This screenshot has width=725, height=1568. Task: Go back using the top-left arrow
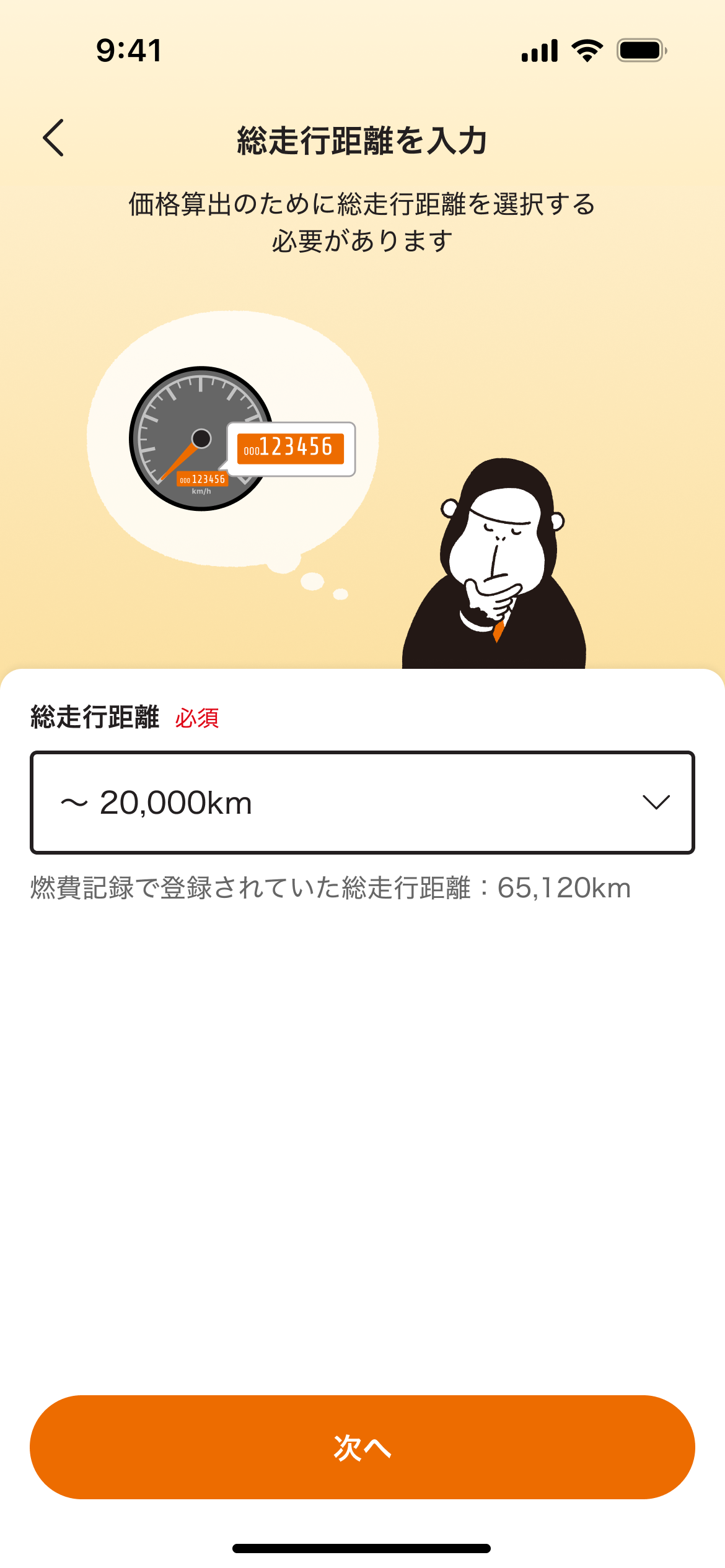tap(54, 138)
